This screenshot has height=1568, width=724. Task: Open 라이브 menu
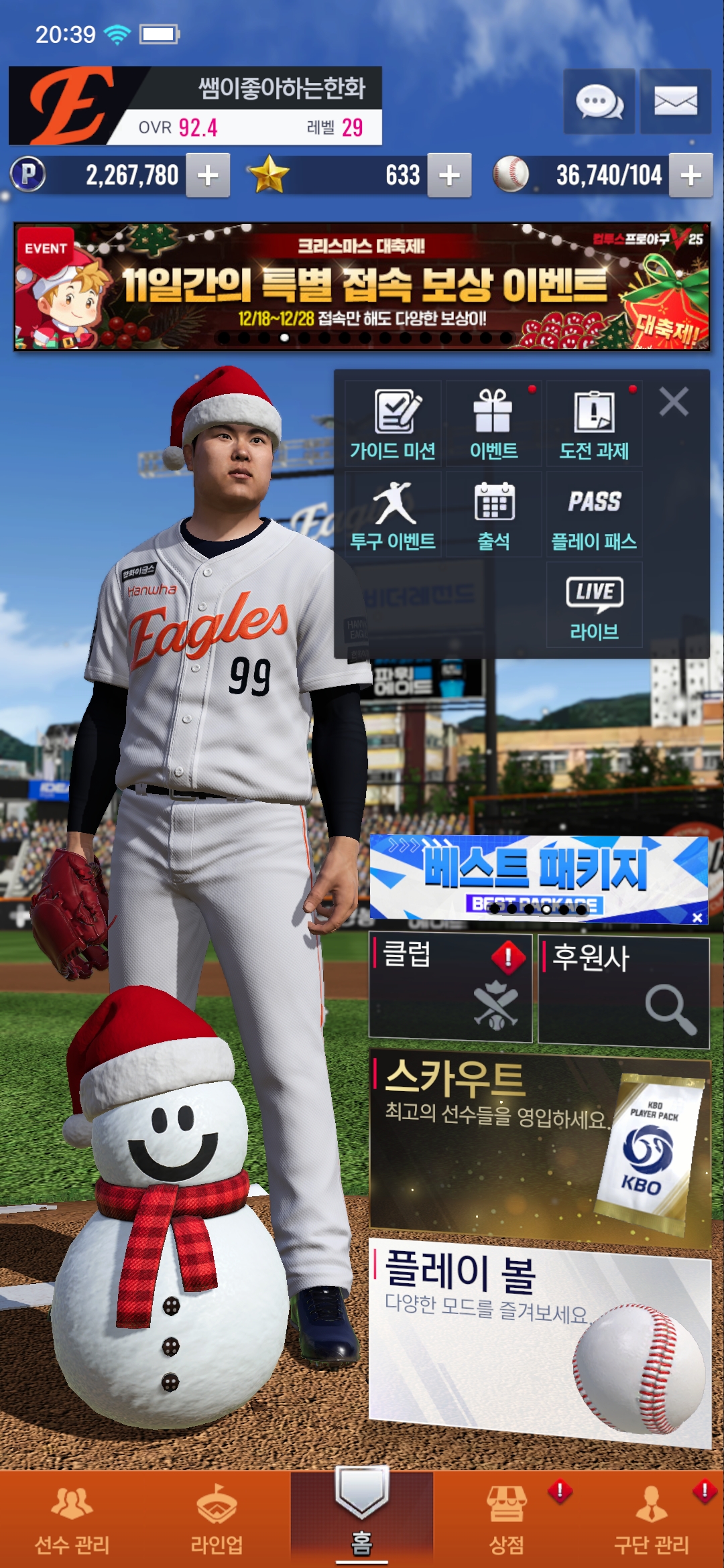pos(595,605)
